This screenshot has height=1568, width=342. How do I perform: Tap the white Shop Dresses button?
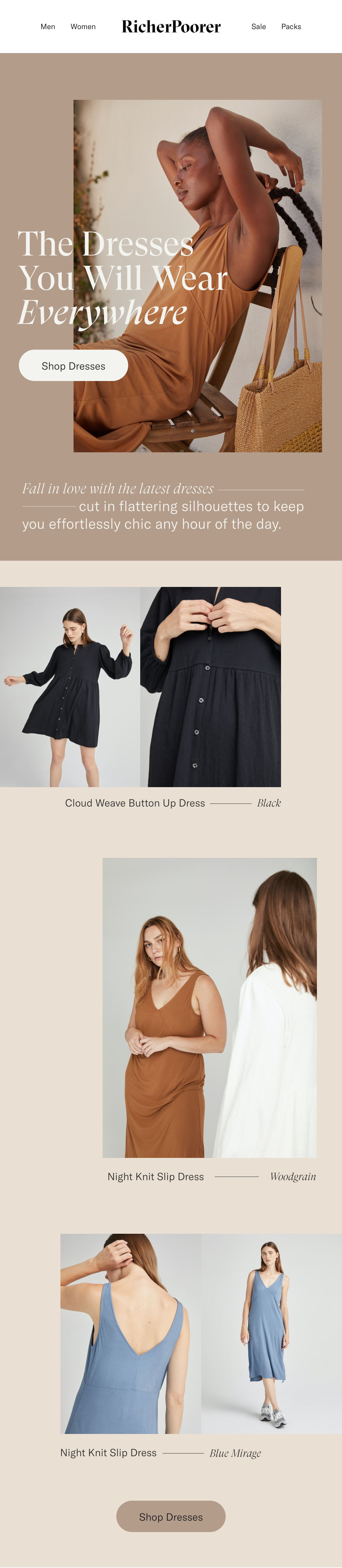73,366
